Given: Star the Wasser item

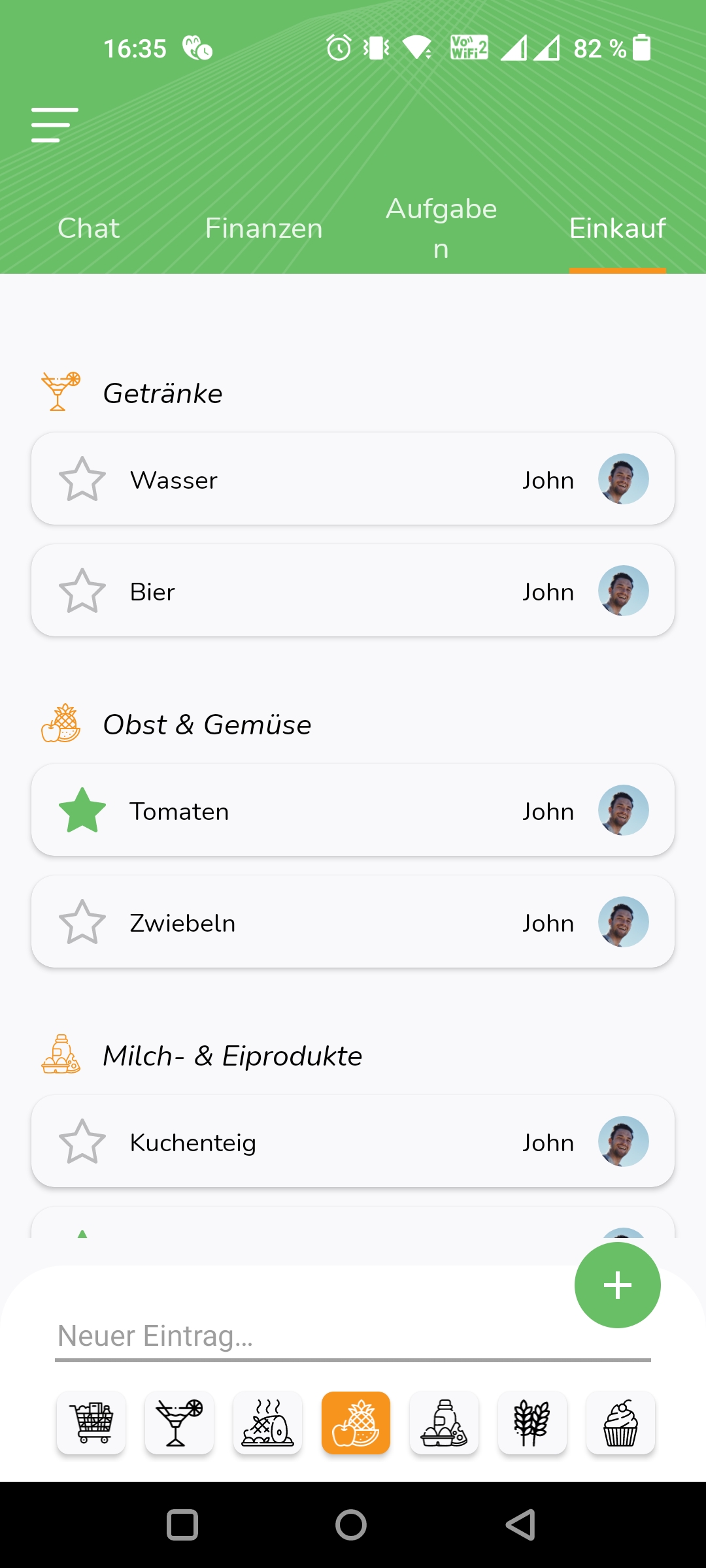Looking at the screenshot, I should 82,480.
